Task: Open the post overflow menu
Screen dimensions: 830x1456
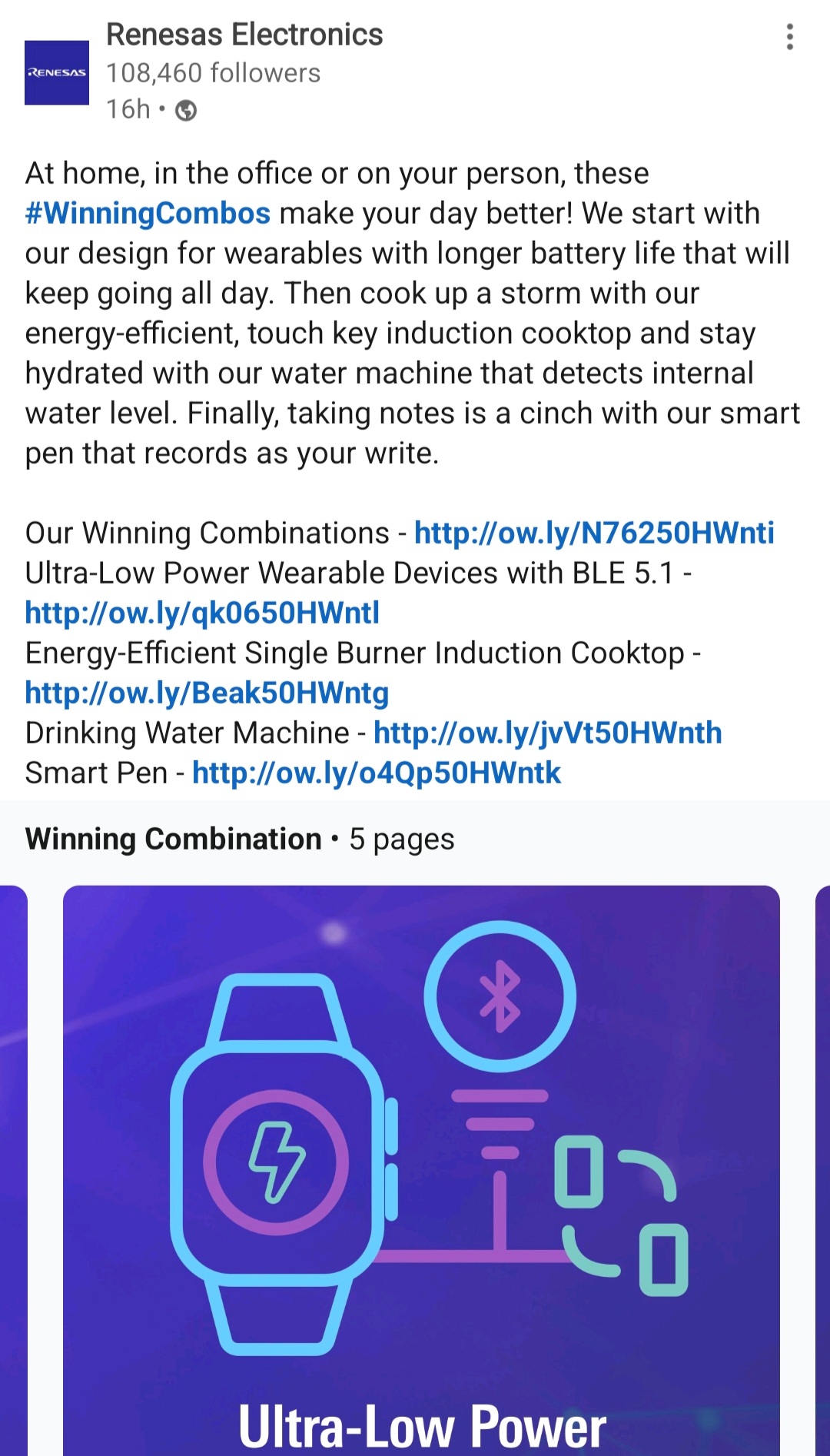Action: (x=789, y=37)
